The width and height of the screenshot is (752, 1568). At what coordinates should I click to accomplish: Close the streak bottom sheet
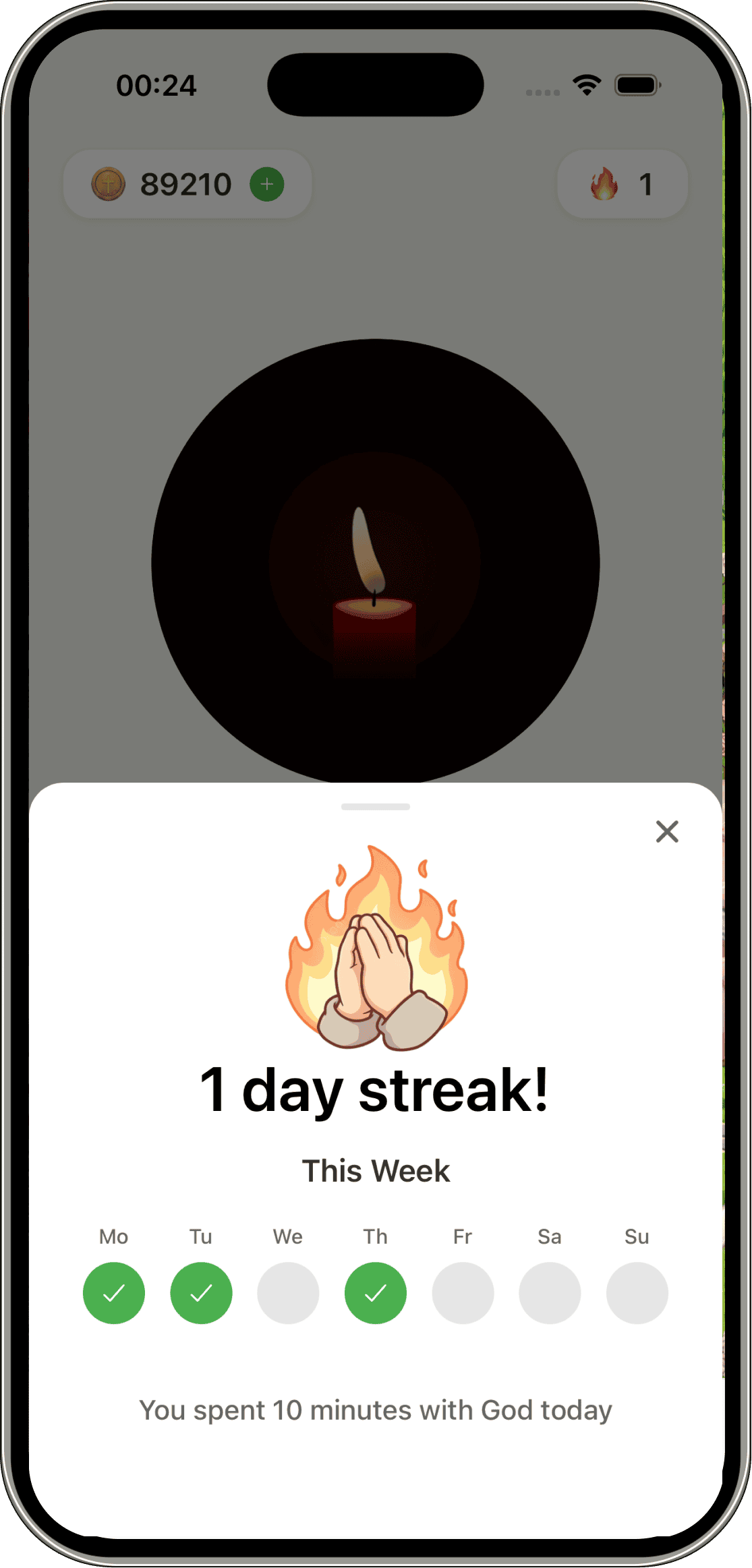[x=667, y=832]
